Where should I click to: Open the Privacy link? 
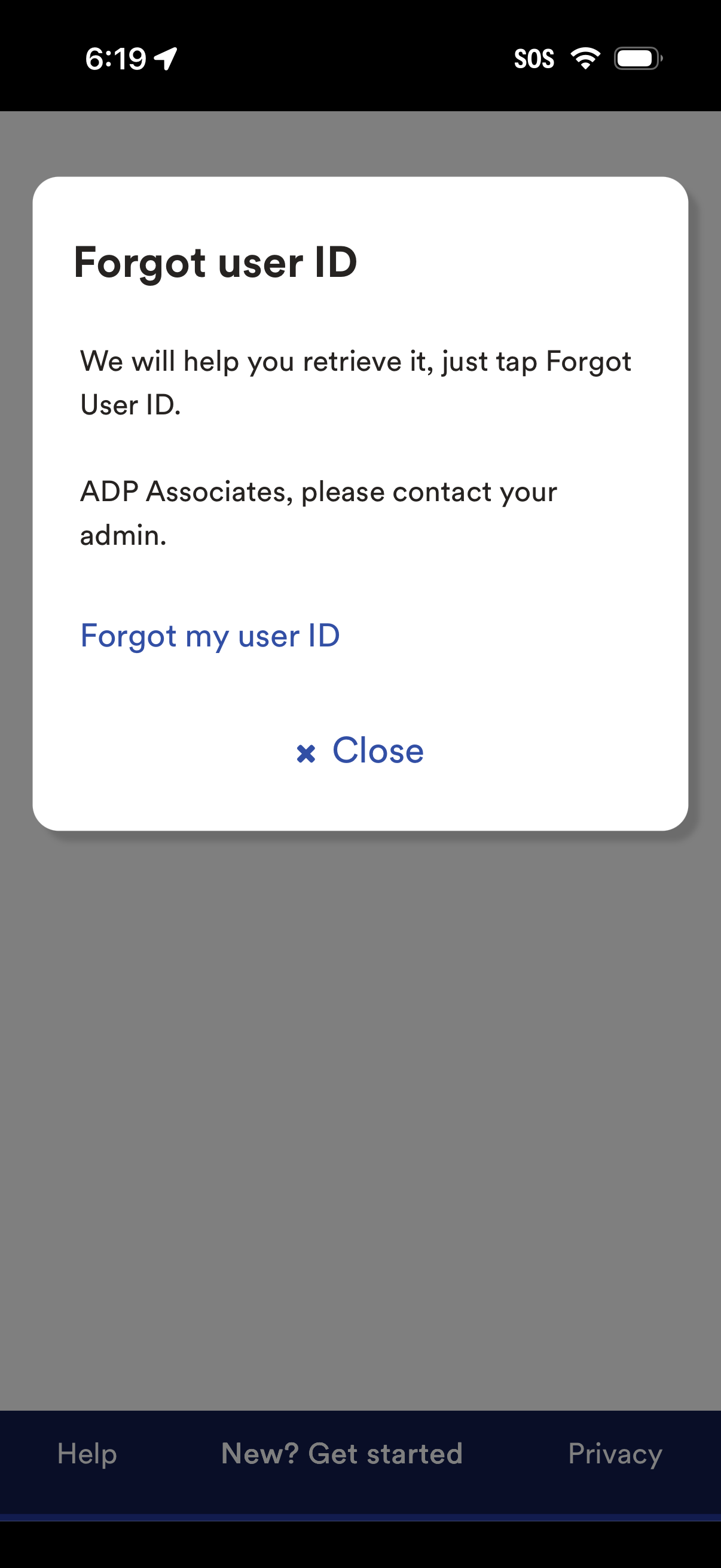(615, 1454)
